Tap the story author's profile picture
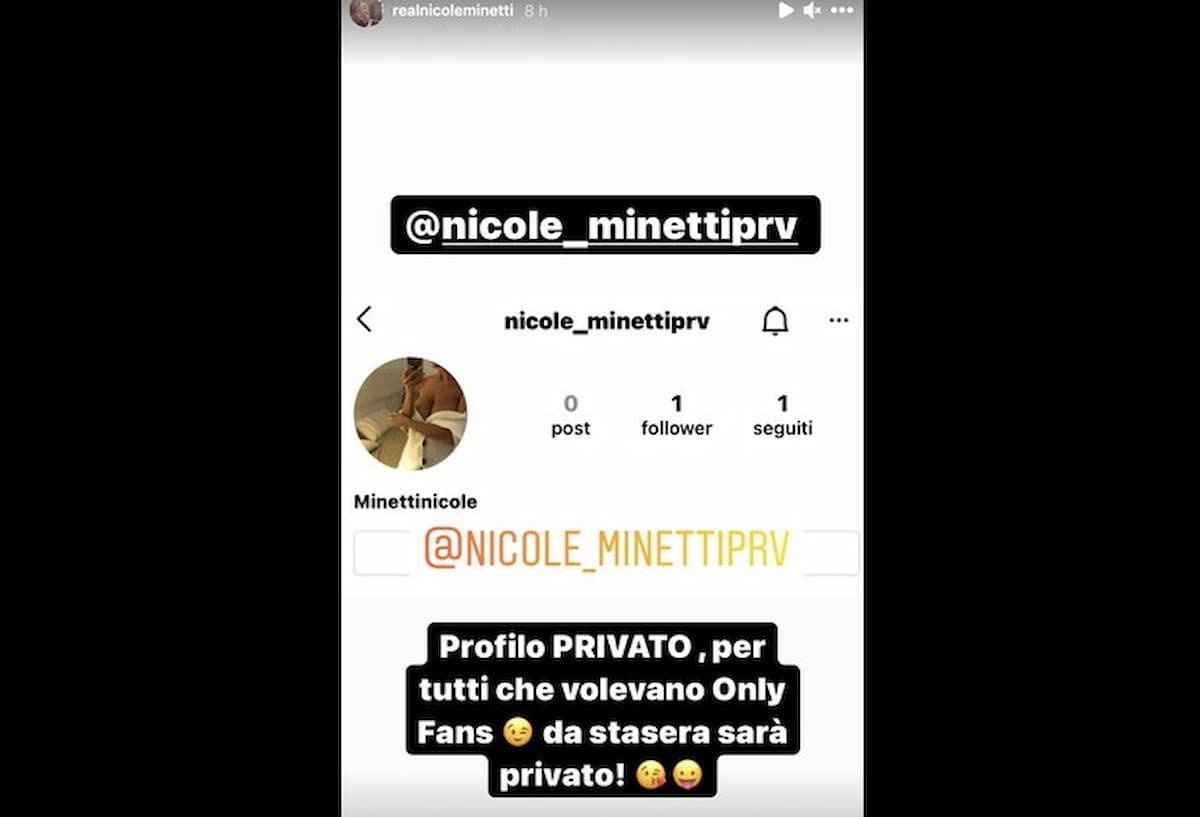1200x817 pixels. click(x=366, y=11)
